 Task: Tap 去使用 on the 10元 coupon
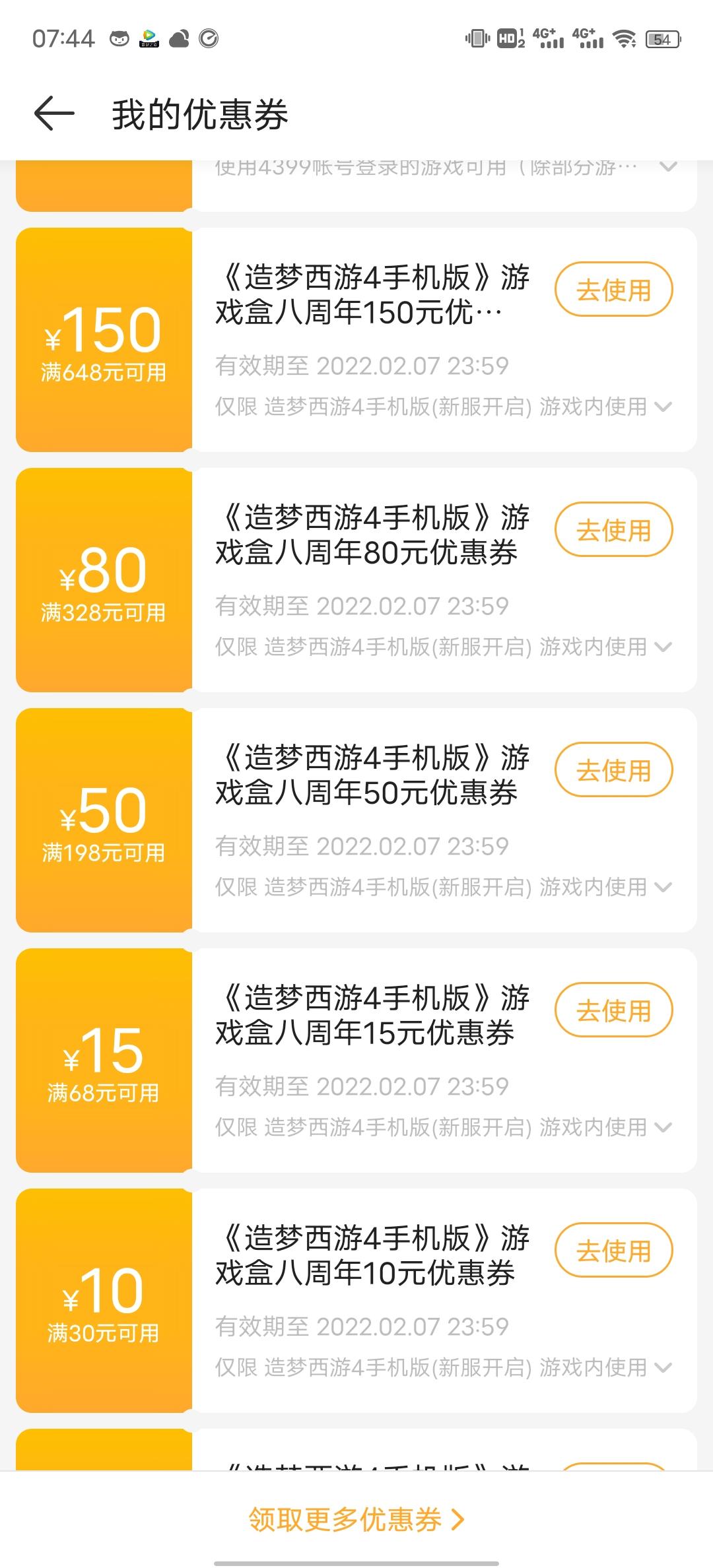pos(613,1251)
